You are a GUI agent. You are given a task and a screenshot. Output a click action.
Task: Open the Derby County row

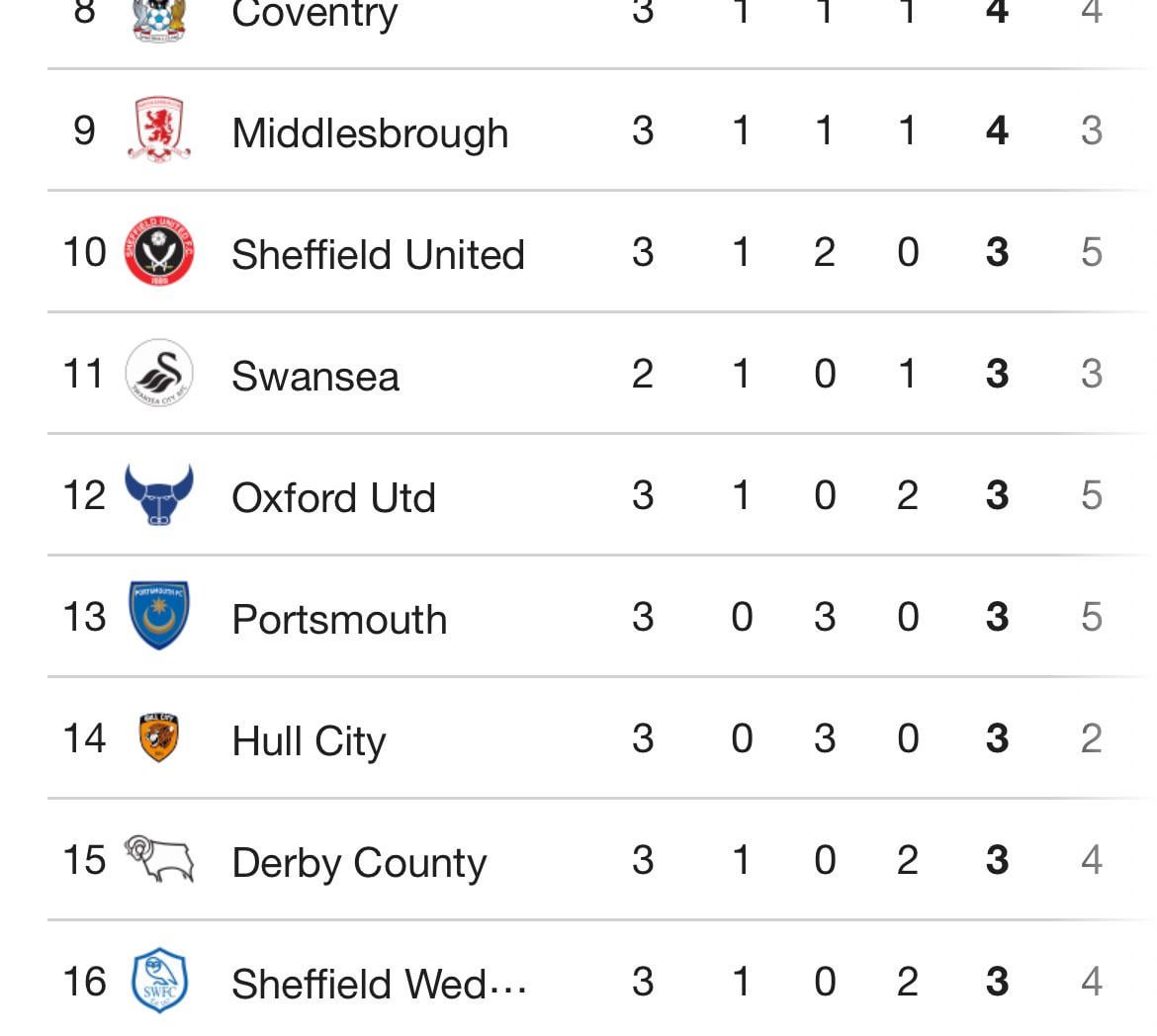tap(359, 862)
